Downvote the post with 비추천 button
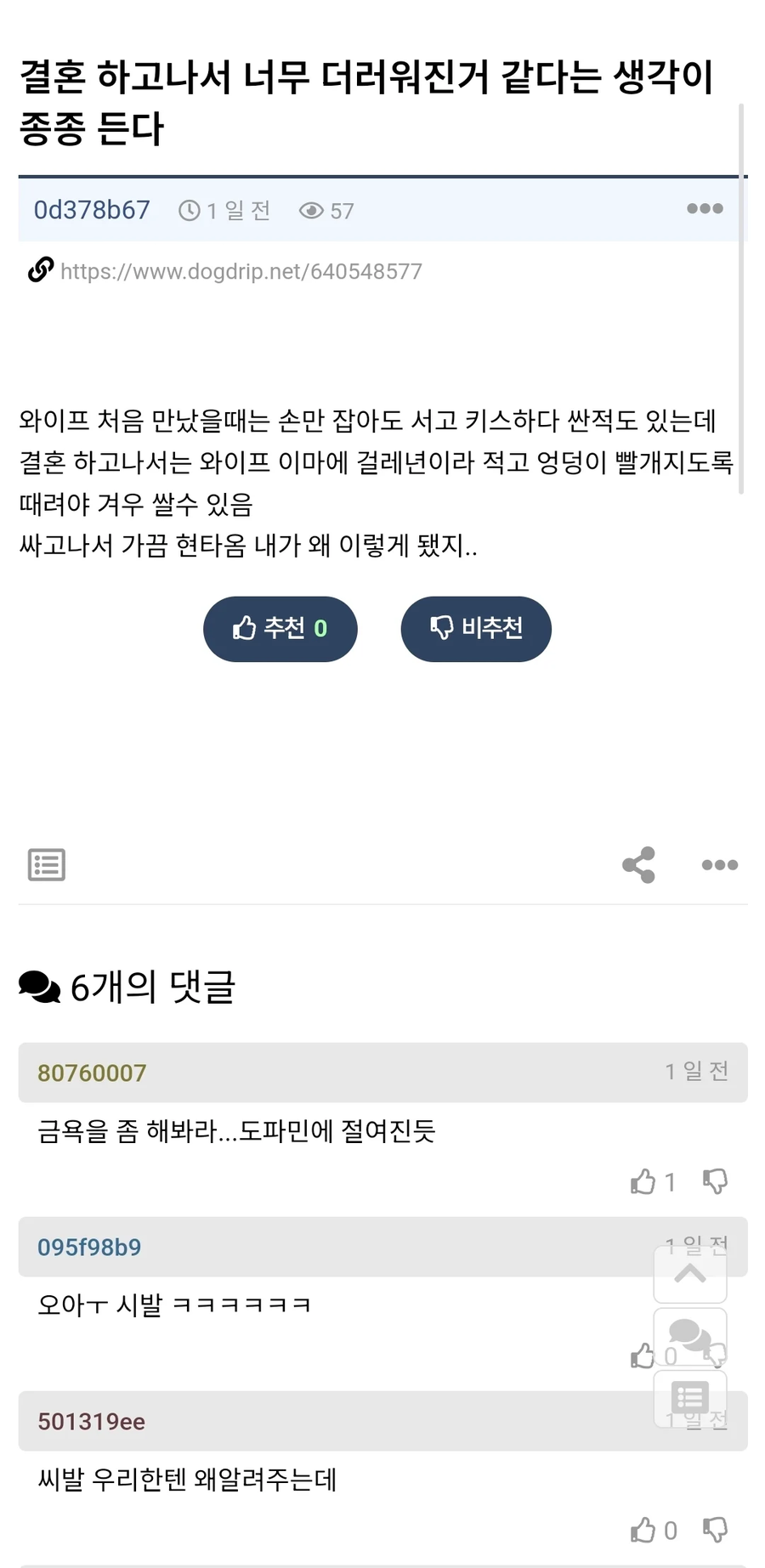The image size is (765, 1568). (476, 629)
